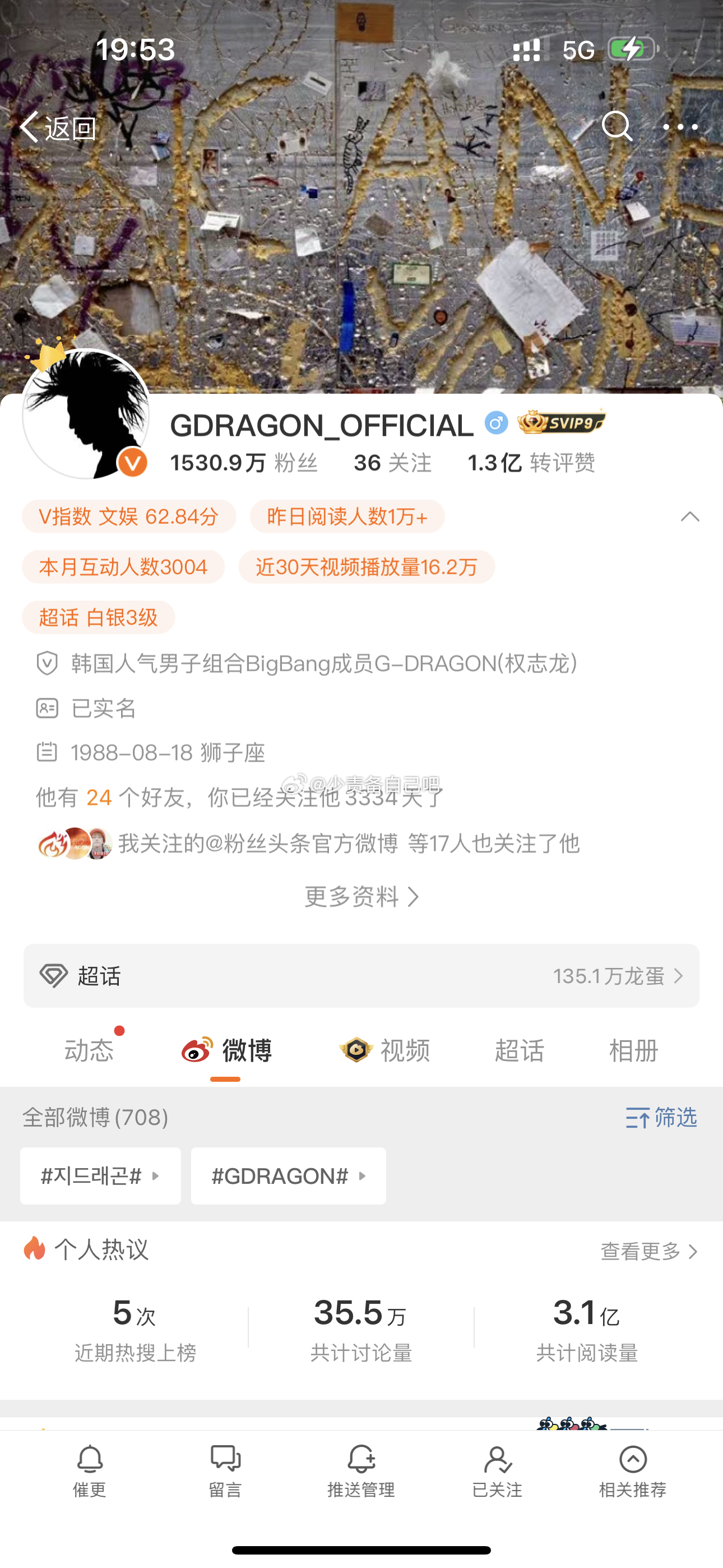
Task: Open 留言 to leave a message
Action: click(x=225, y=1470)
